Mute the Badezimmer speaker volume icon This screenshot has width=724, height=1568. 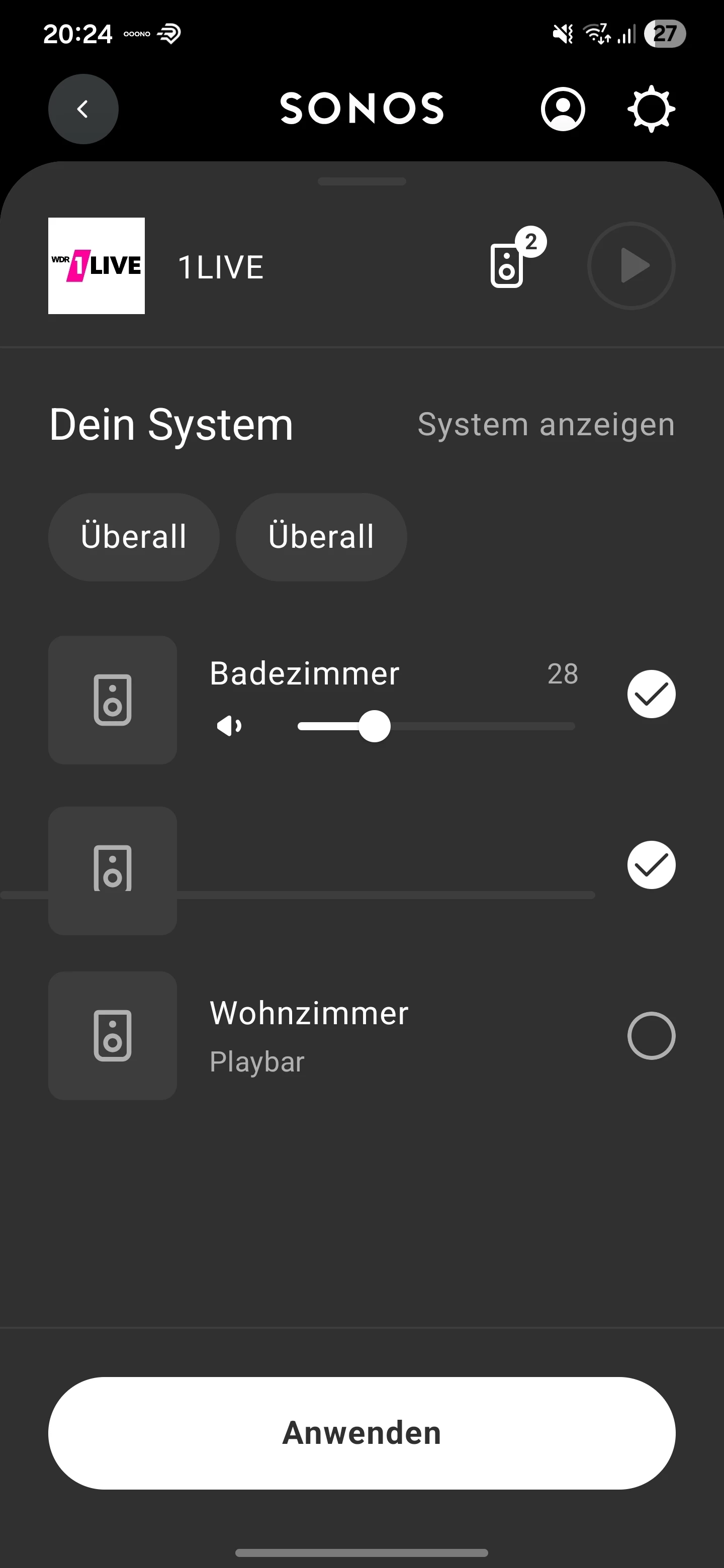coord(229,726)
